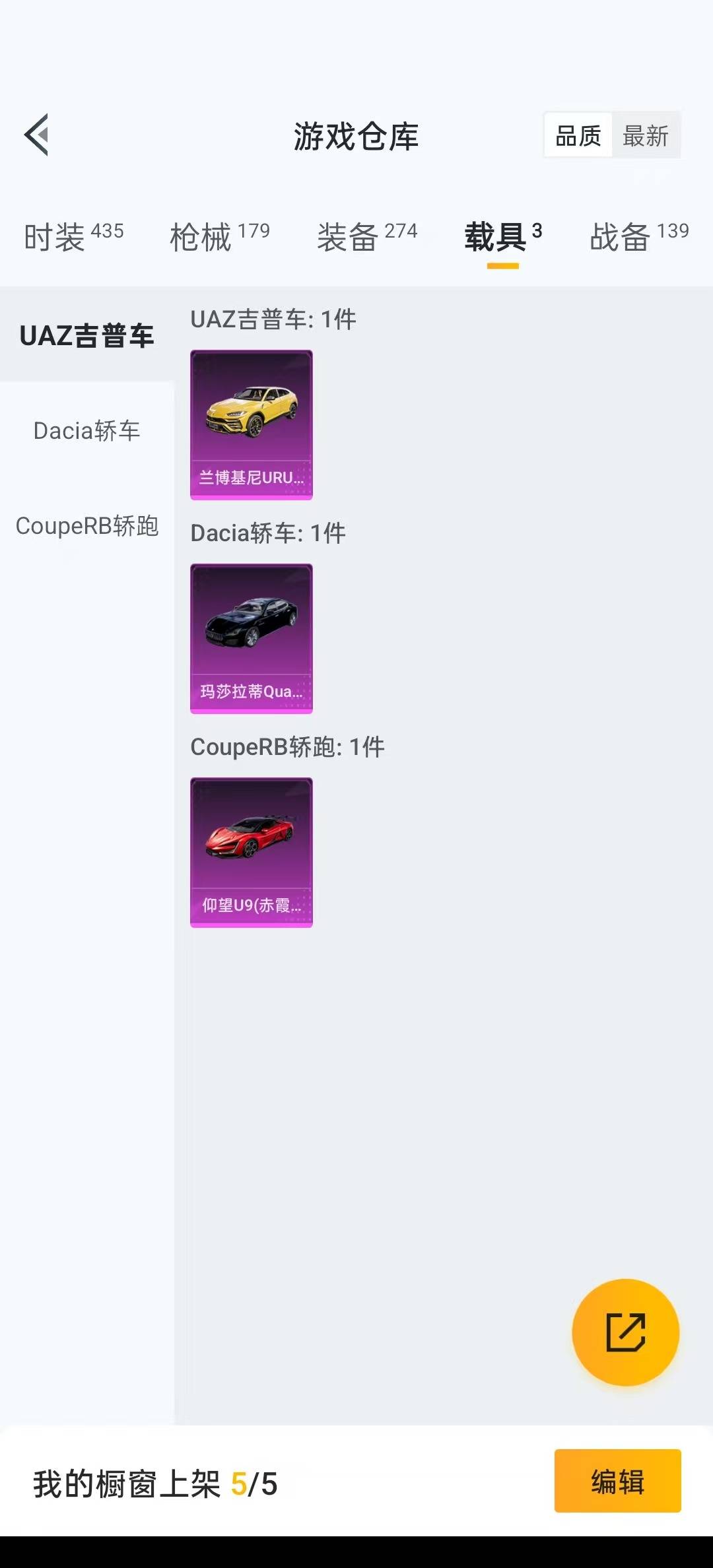Image resolution: width=713 pixels, height=1568 pixels.
Task: Select the 载具 tab
Action: [503, 236]
